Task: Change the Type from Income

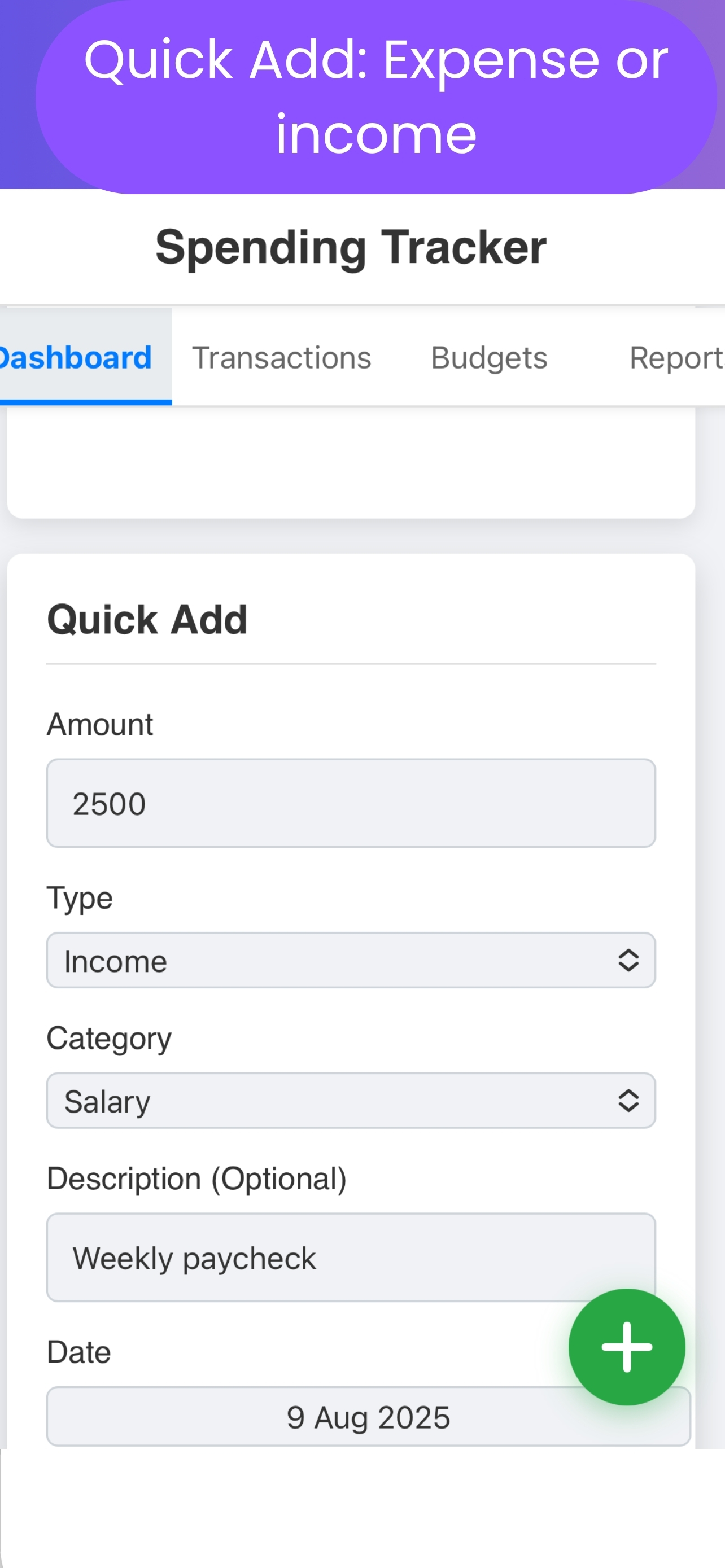Action: pos(350,961)
